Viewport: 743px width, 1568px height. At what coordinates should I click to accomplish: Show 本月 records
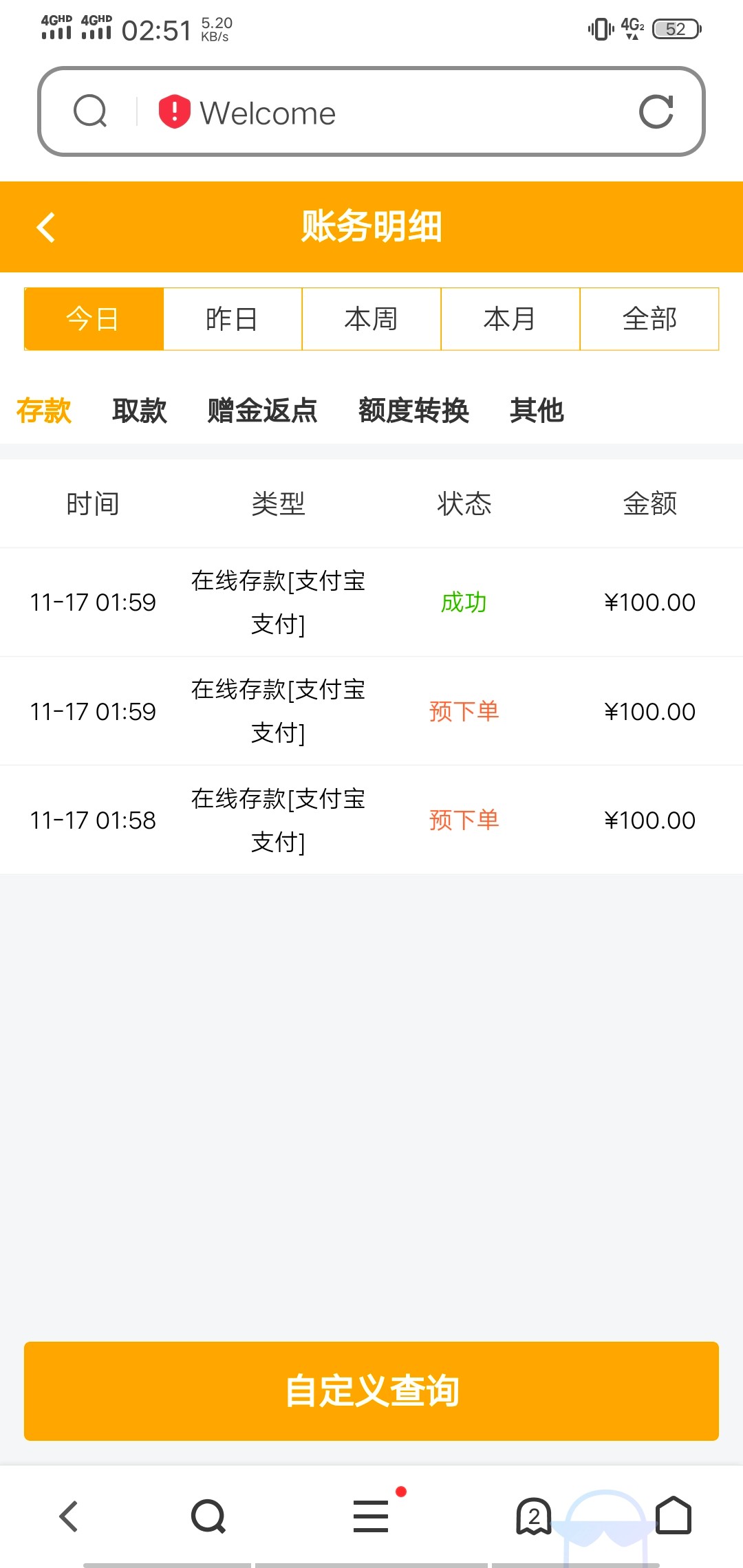click(x=510, y=319)
